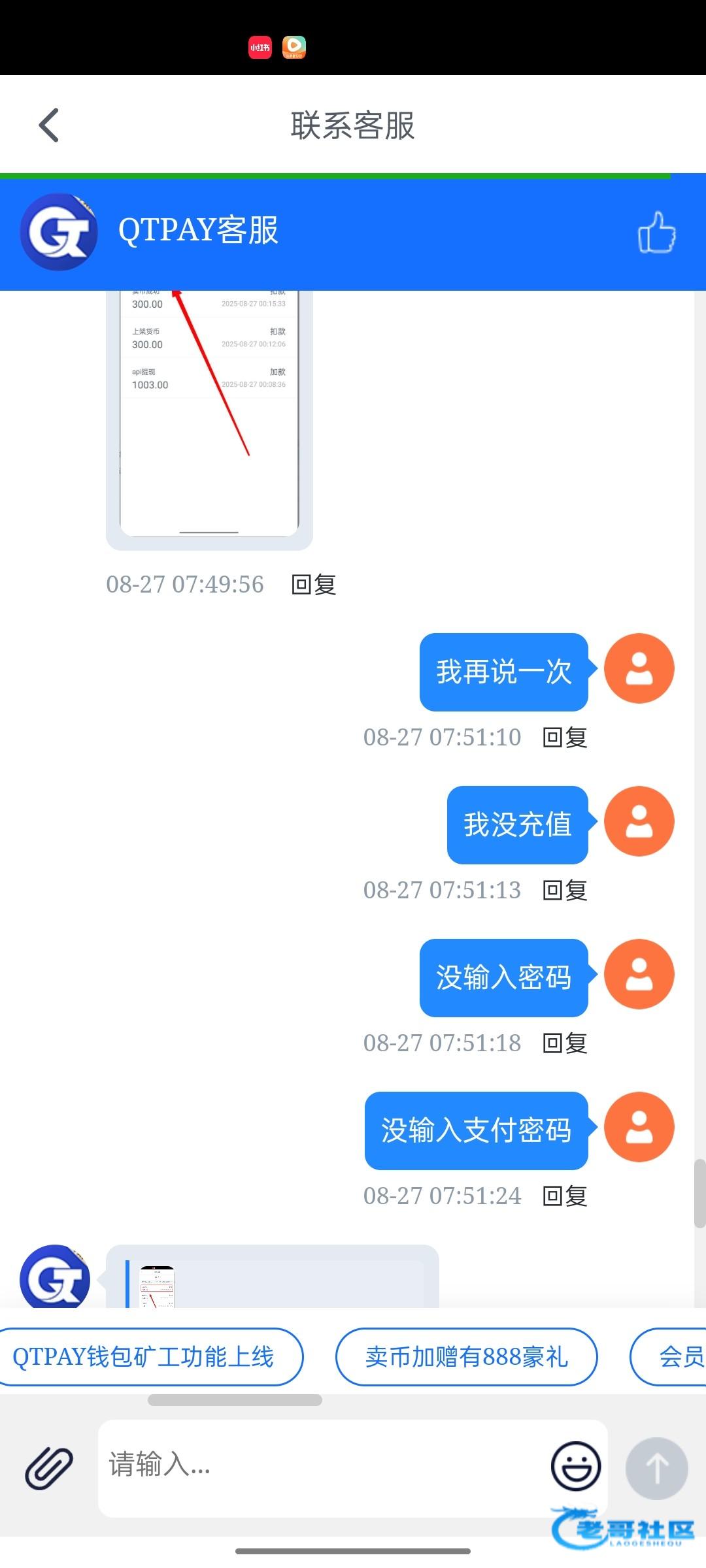Reply to the 我再说一次 message
This screenshot has width=706, height=1568.
pyautogui.click(x=565, y=738)
